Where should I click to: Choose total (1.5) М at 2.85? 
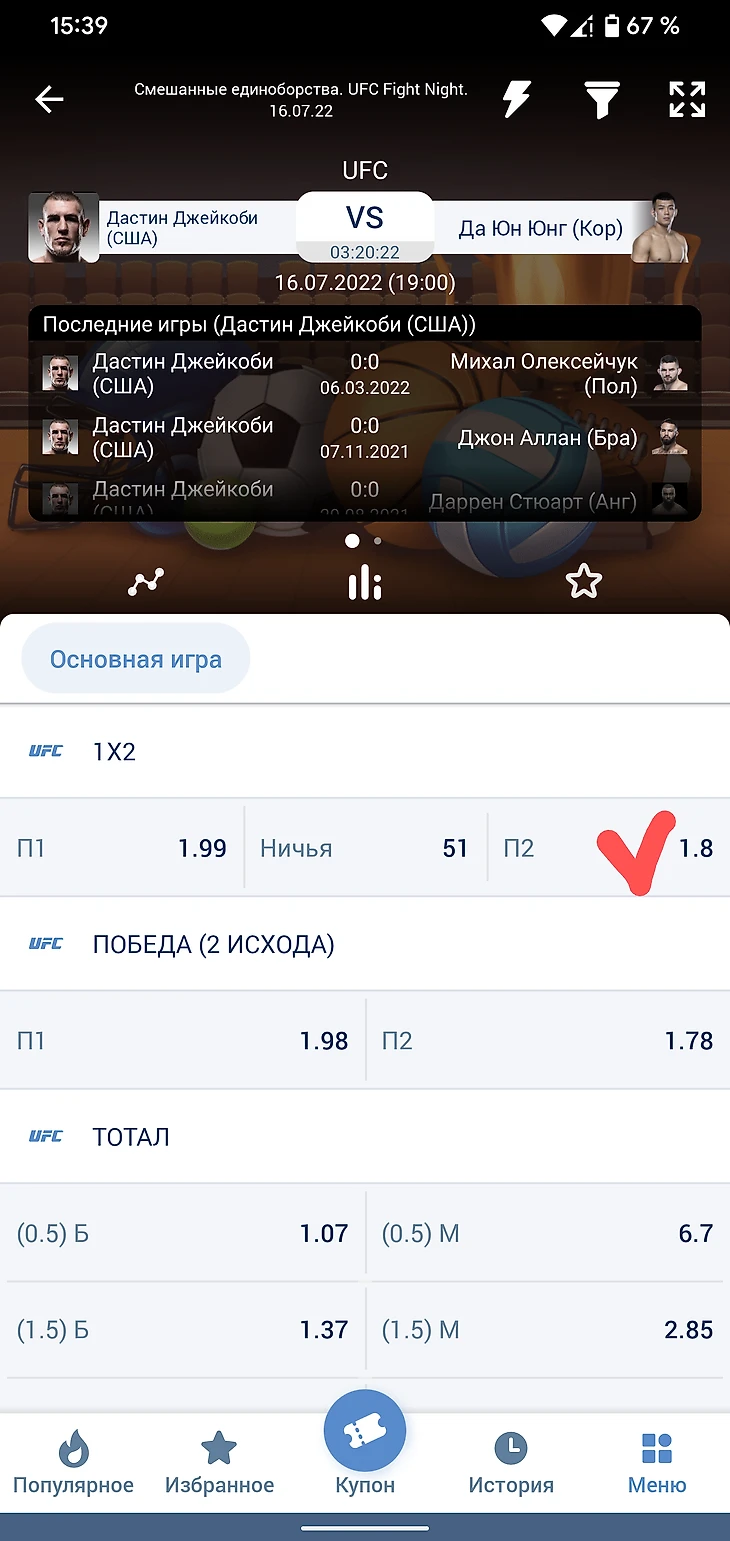pyautogui.click(x=547, y=1330)
